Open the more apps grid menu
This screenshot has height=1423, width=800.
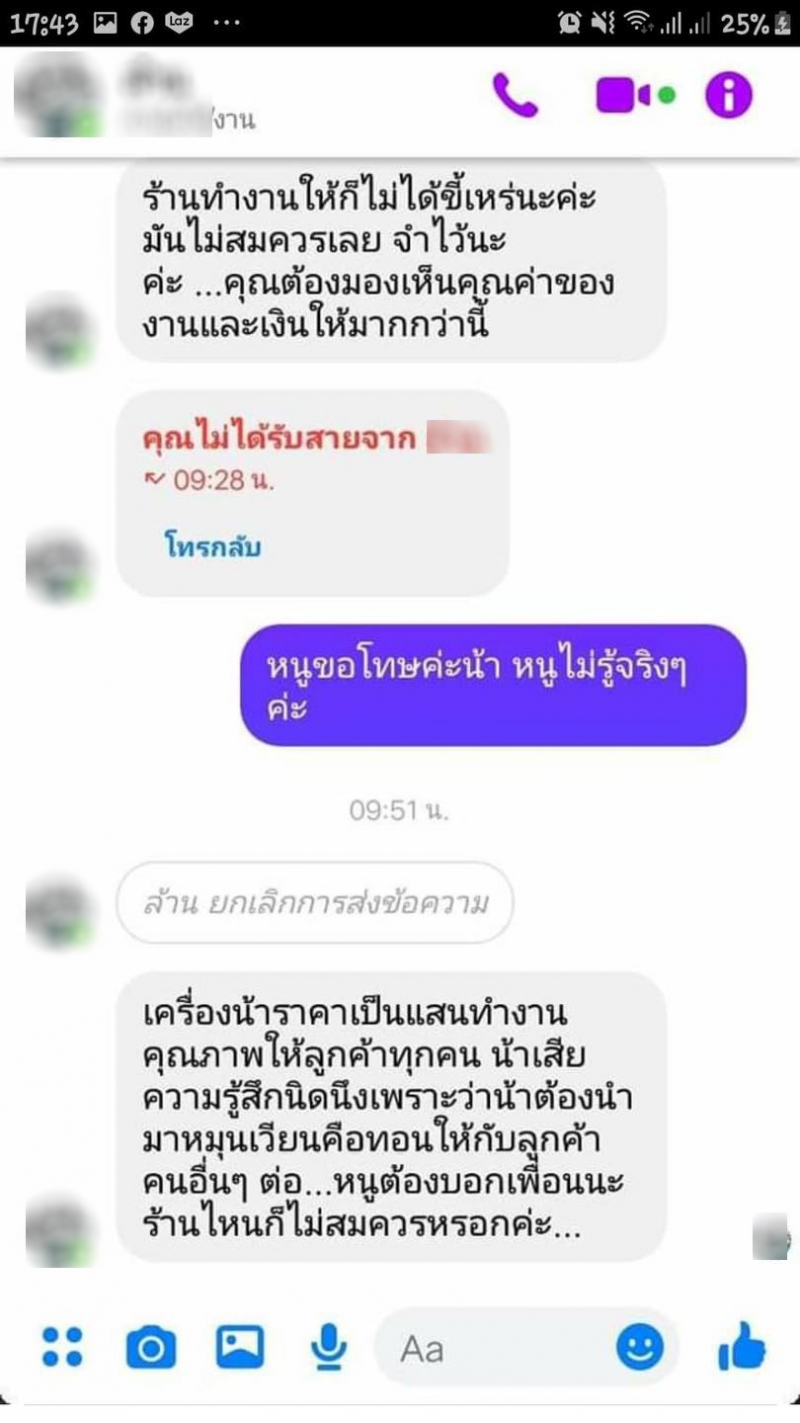click(63, 1347)
